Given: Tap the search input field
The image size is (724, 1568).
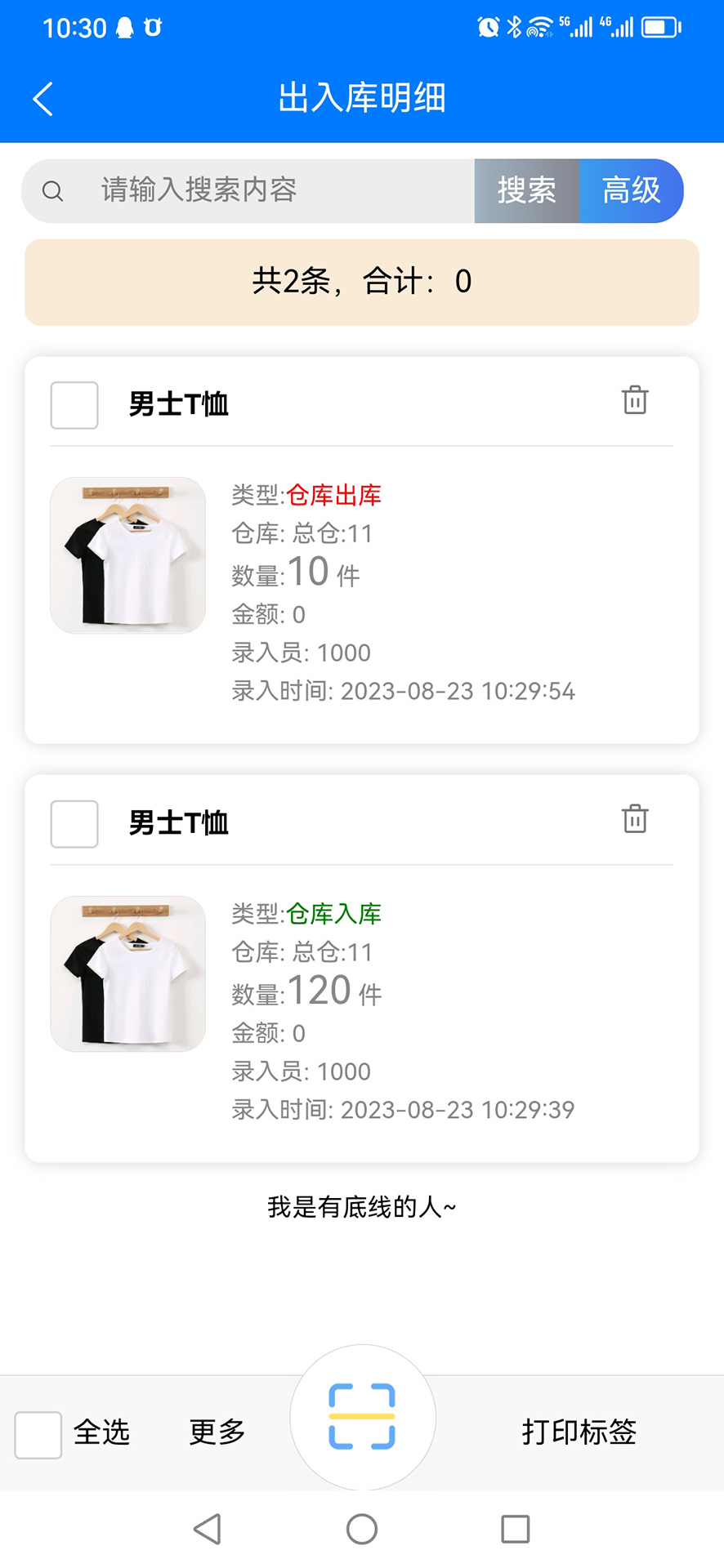Looking at the screenshot, I should (245, 190).
